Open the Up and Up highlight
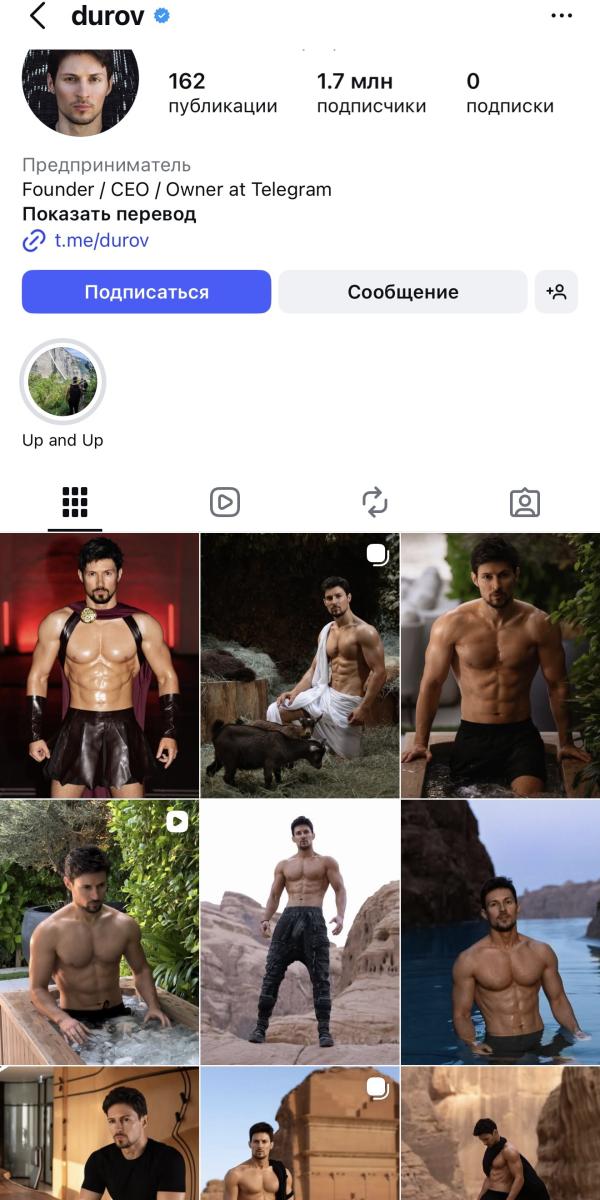 pos(63,382)
